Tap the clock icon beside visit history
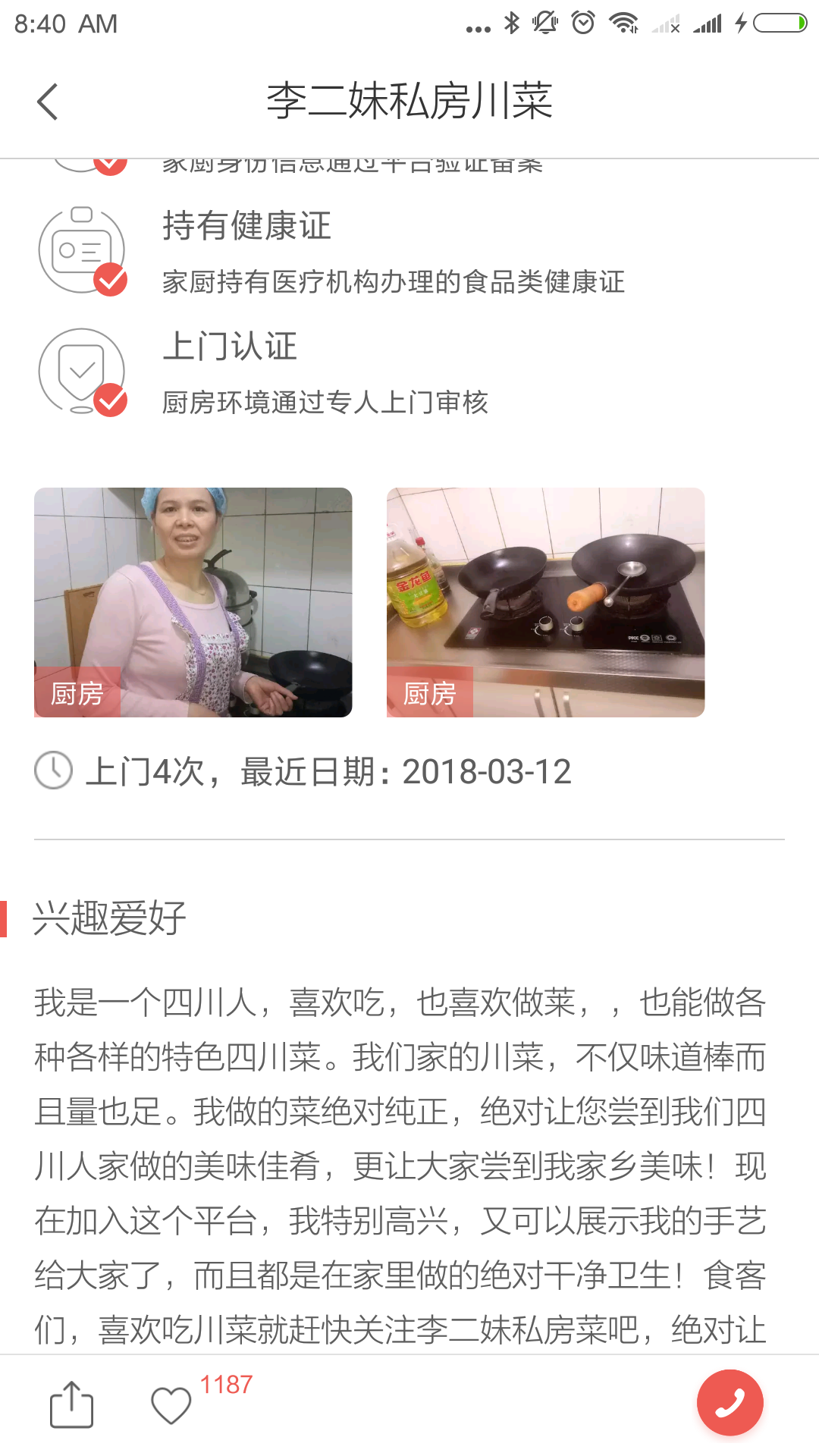 pos(52,771)
